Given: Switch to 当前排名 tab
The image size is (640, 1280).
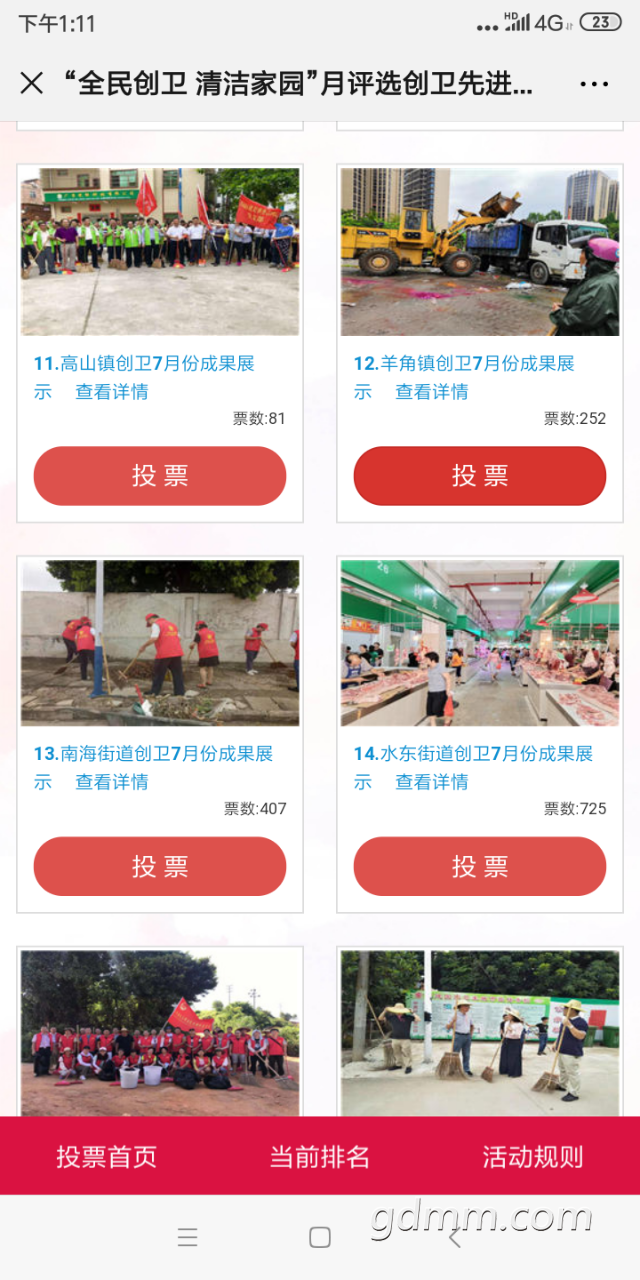Looking at the screenshot, I should (320, 1157).
